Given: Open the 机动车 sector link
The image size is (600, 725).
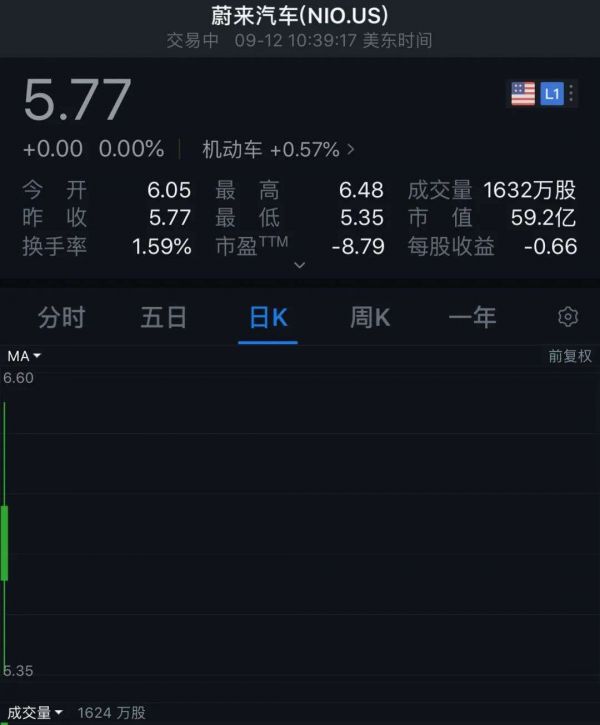Looking at the screenshot, I should tap(278, 150).
